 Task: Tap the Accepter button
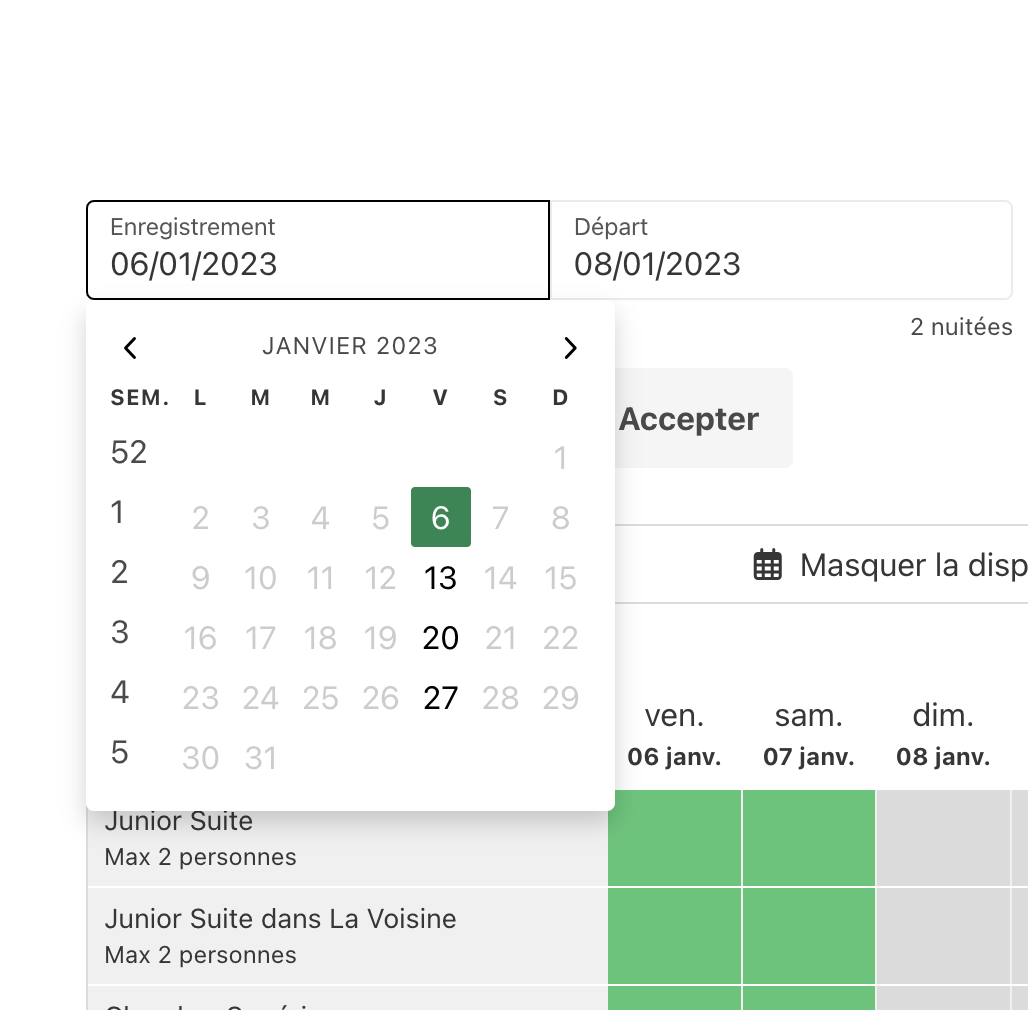tap(700, 419)
